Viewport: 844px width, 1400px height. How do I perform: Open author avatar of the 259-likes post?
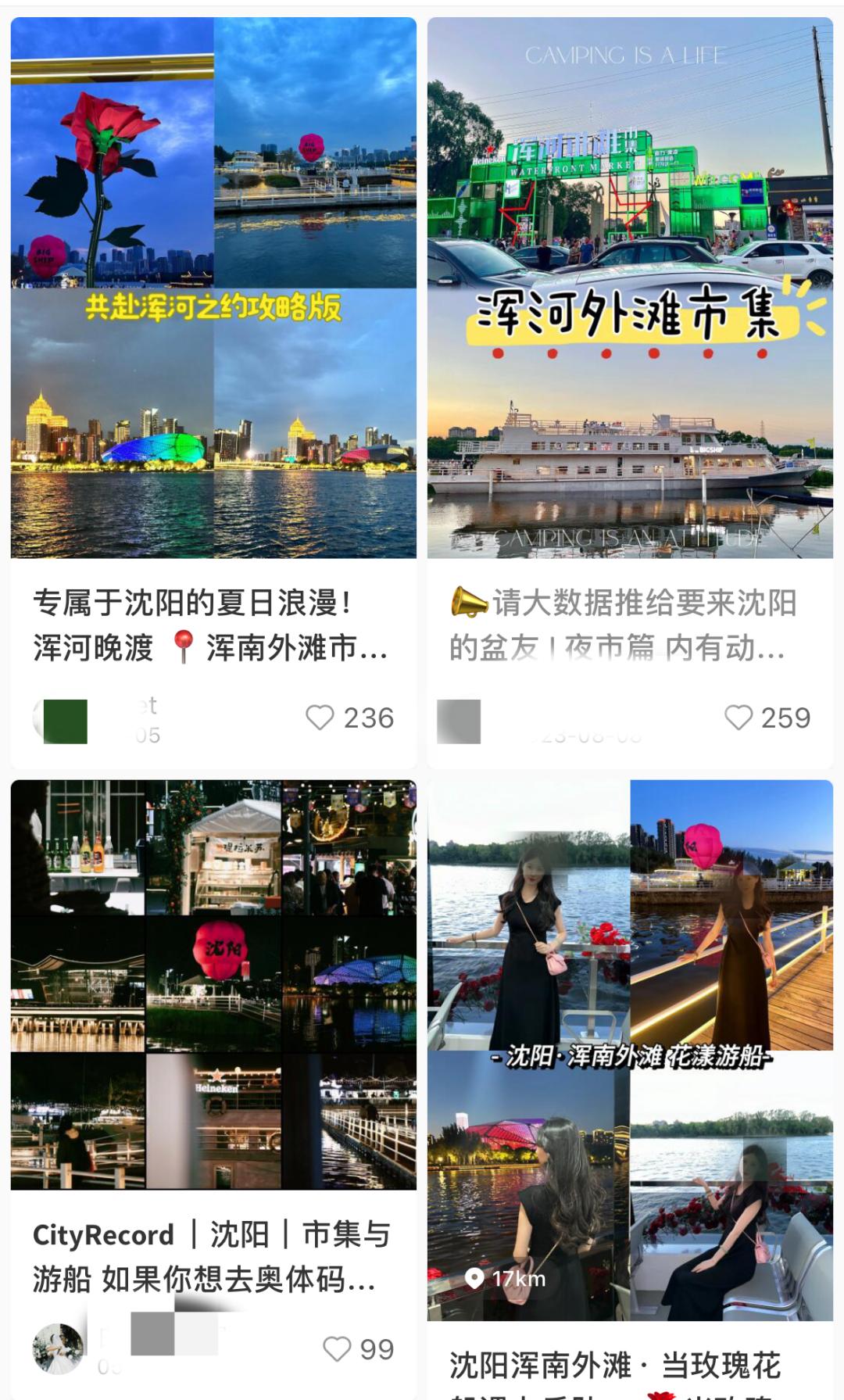coord(458,721)
